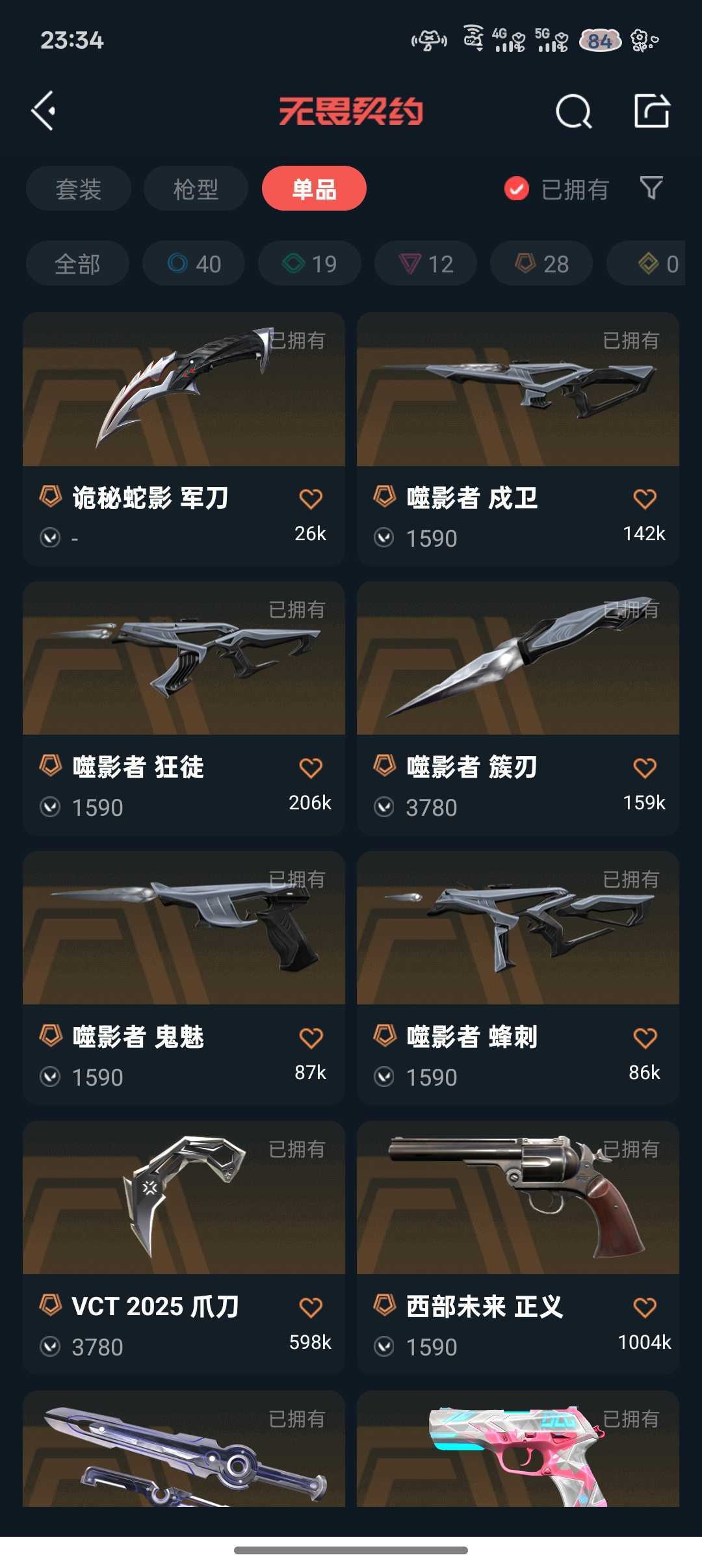Select the 全部 rarity chip

click(x=77, y=263)
